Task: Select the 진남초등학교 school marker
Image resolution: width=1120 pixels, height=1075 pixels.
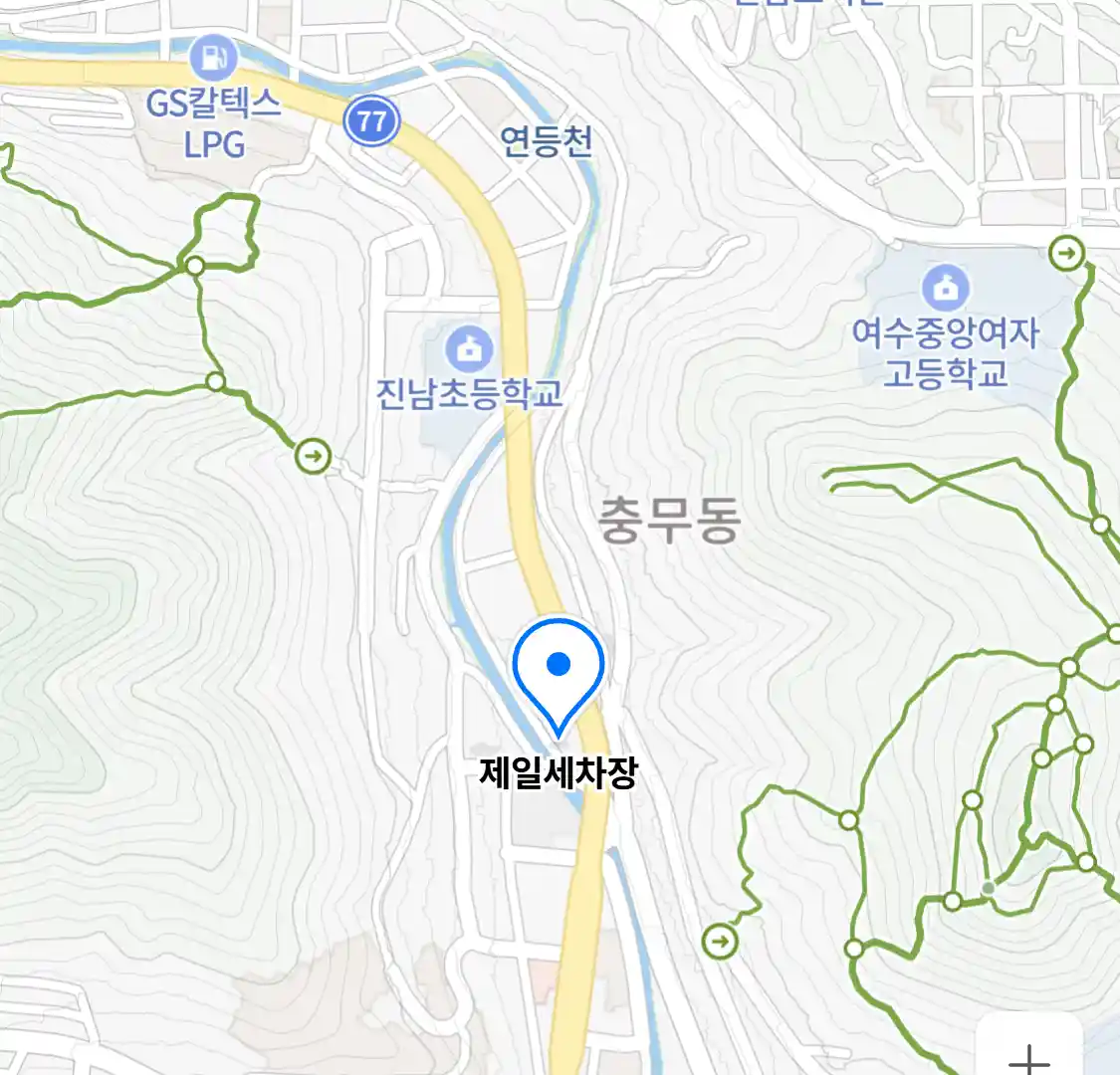Action: (469, 349)
